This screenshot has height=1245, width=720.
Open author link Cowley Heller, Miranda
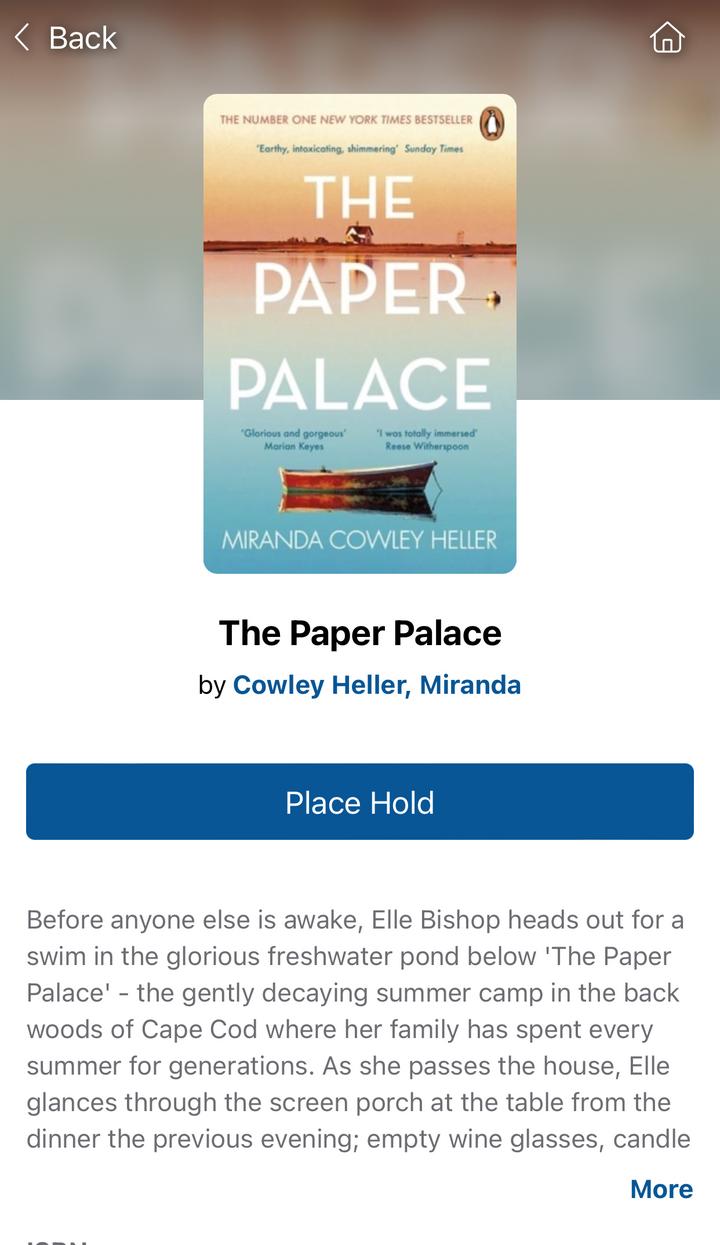coord(377,685)
